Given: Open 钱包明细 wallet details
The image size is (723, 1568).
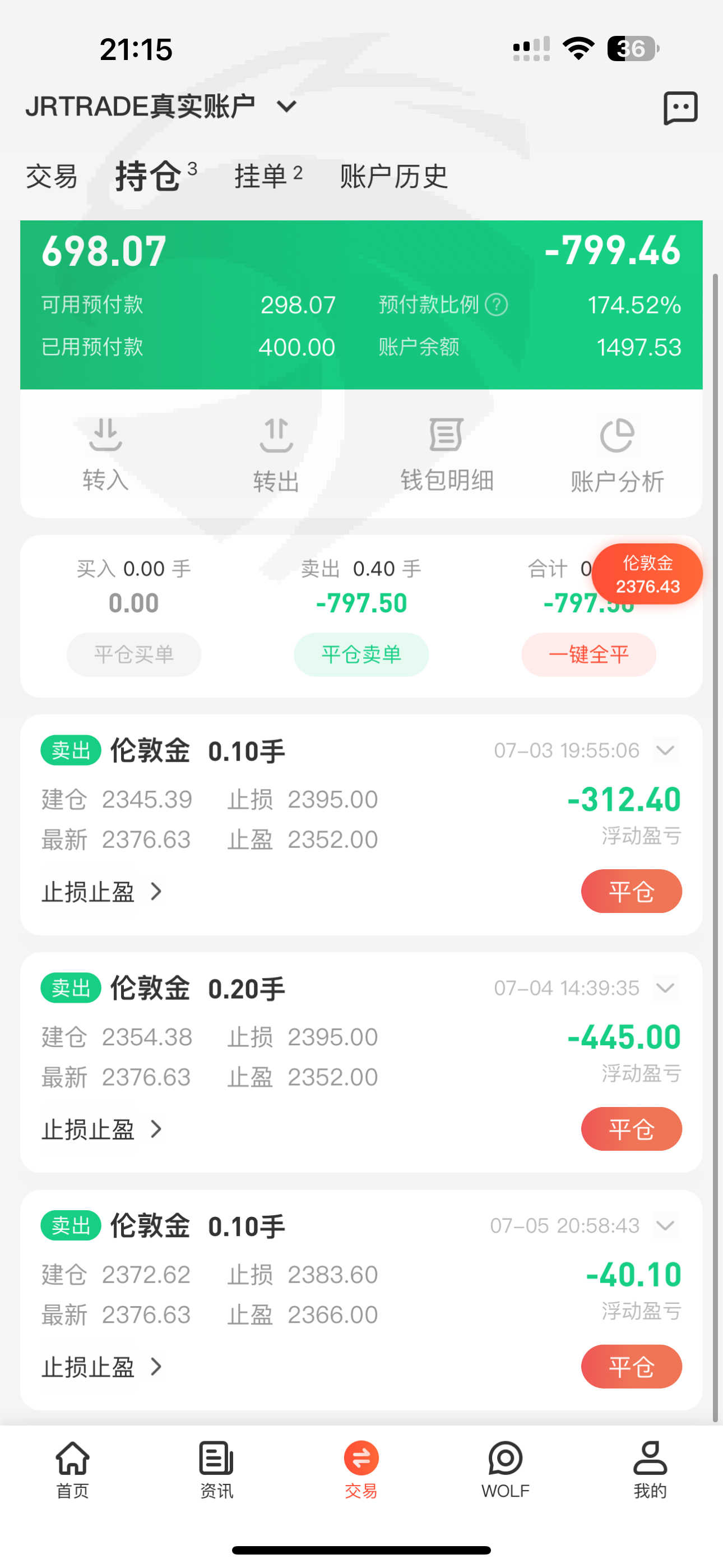Looking at the screenshot, I should (x=446, y=454).
